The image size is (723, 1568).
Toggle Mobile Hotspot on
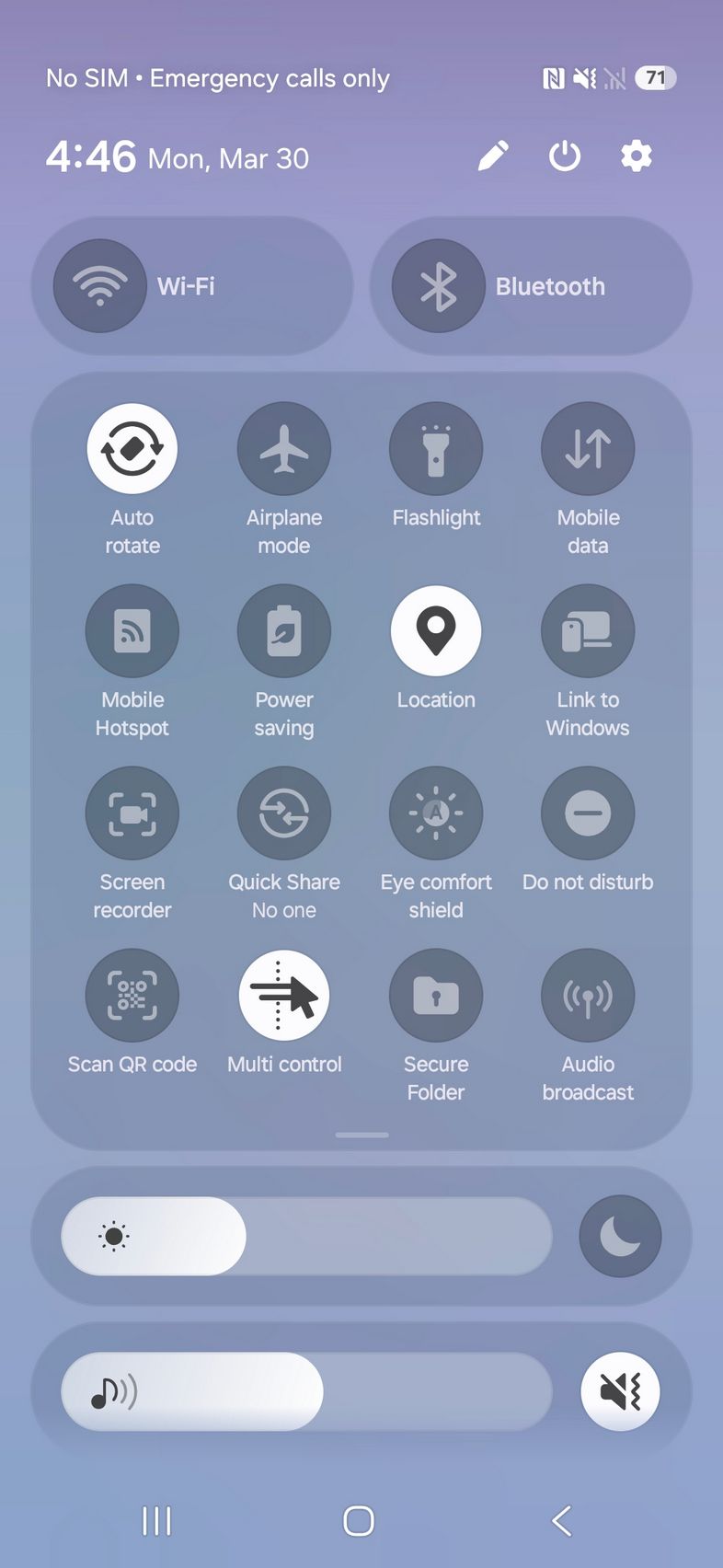(x=132, y=631)
